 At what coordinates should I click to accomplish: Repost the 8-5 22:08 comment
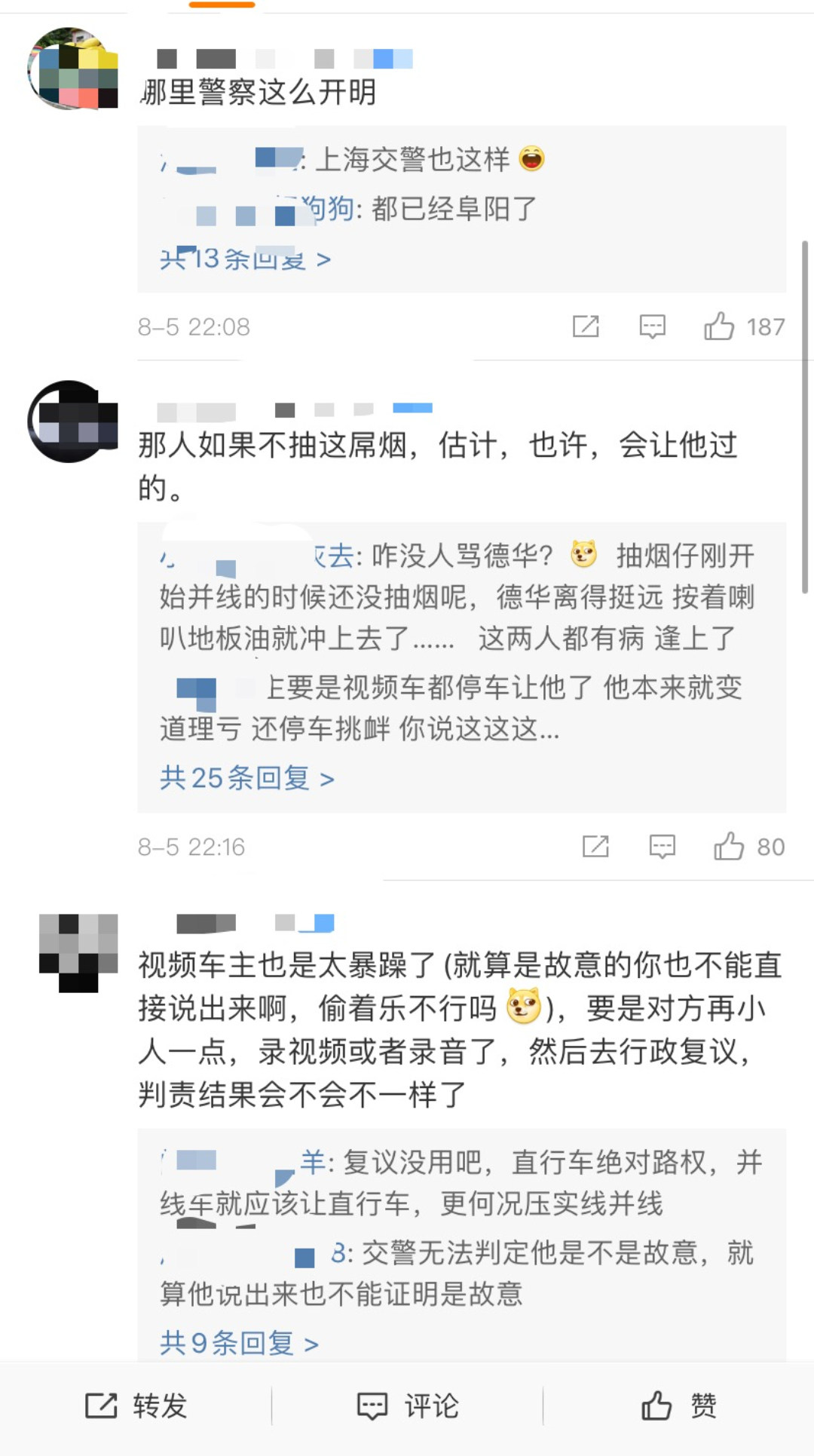tap(586, 326)
